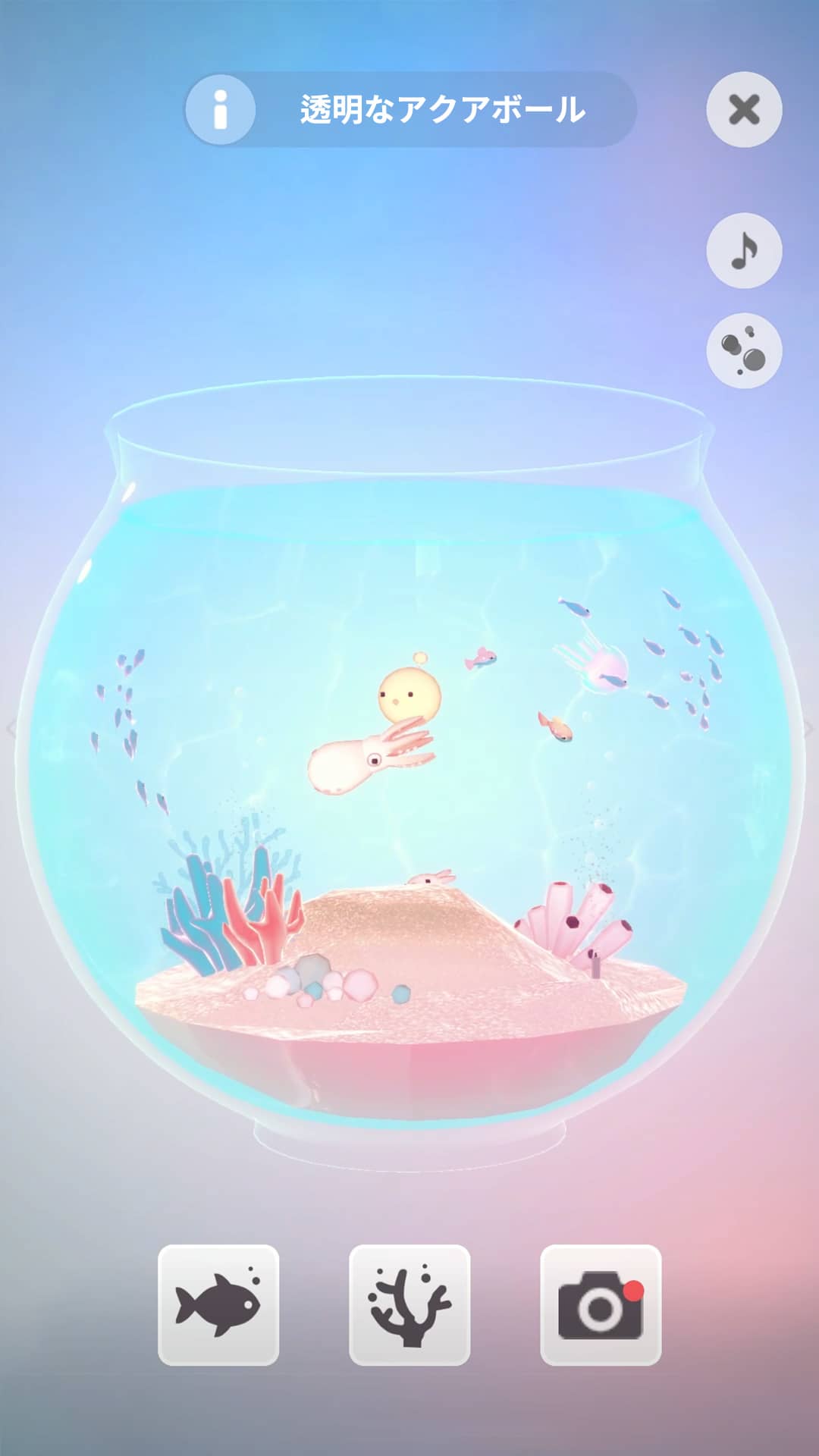The height and width of the screenshot is (1456, 819).
Task: Open the fish selection menu
Action: [218, 1305]
